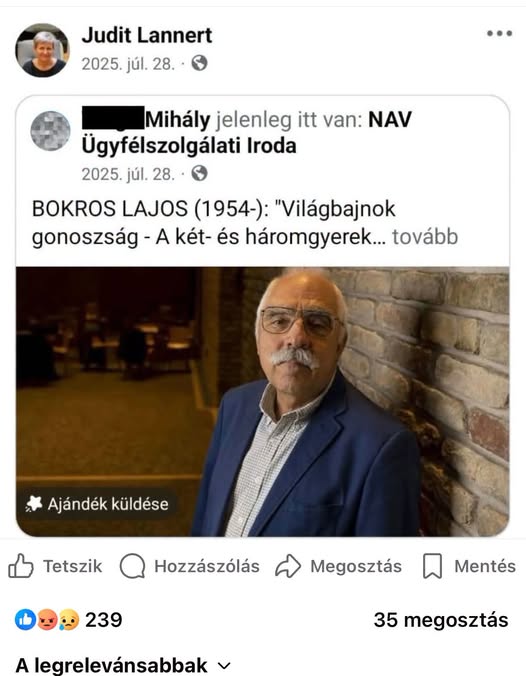Screen dimensions: 526x676
Task: Open Judit Lannert's profile name link
Action: click(x=147, y=35)
